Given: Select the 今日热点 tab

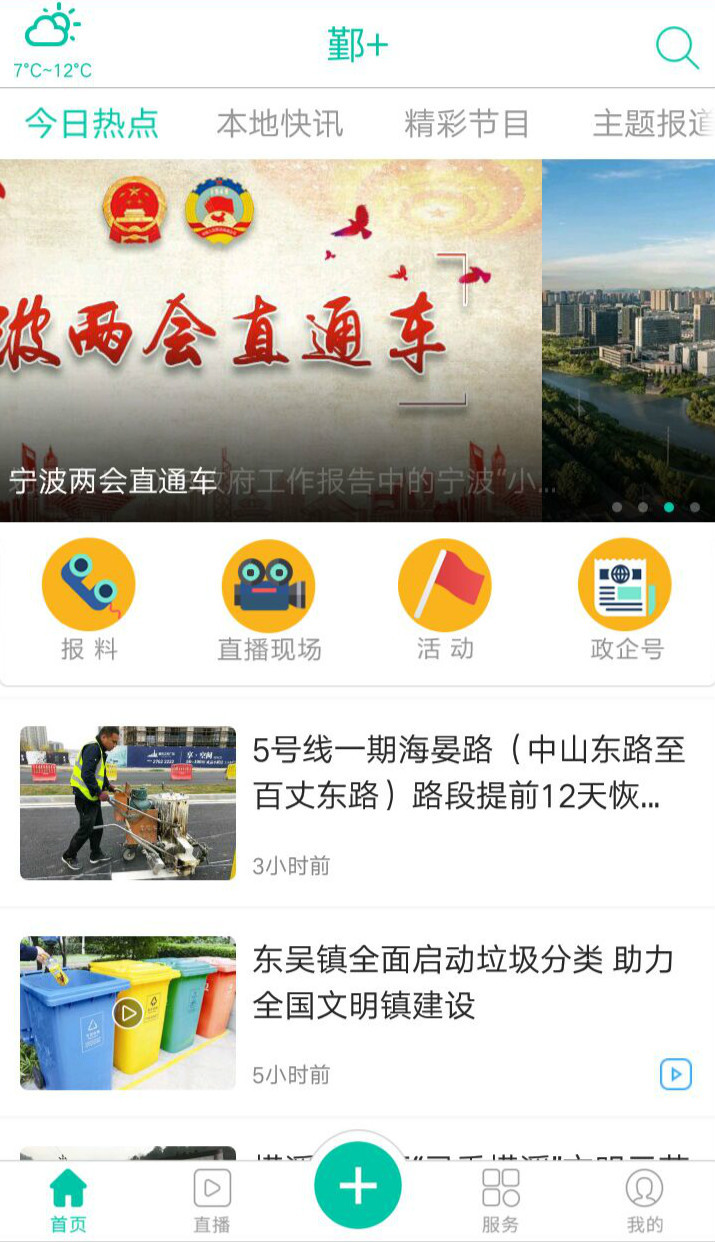Looking at the screenshot, I should (92, 124).
